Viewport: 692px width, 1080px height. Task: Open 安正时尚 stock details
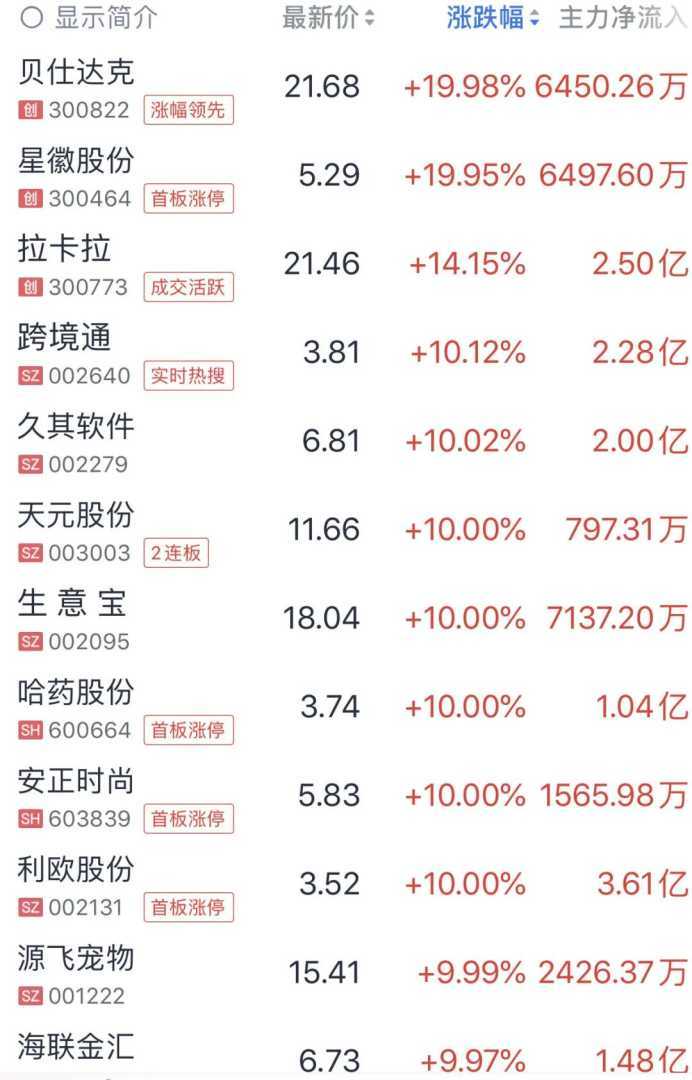click(x=76, y=781)
